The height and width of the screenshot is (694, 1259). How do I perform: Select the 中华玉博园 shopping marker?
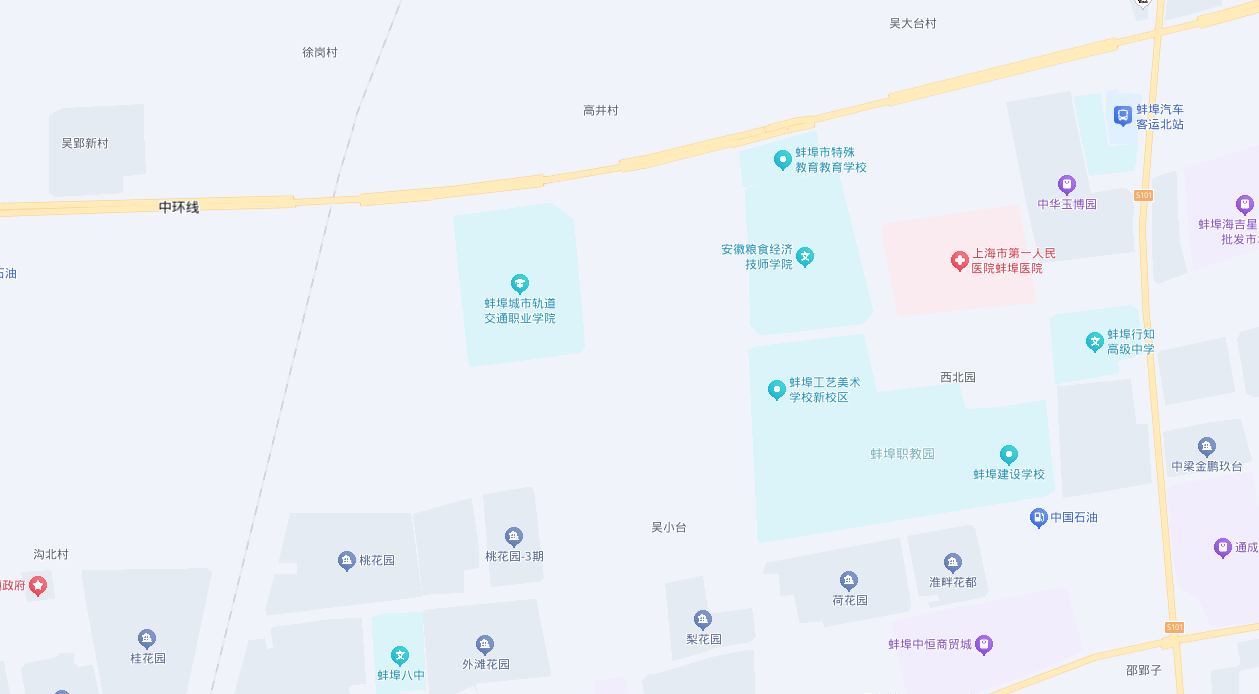pyautogui.click(x=1066, y=185)
